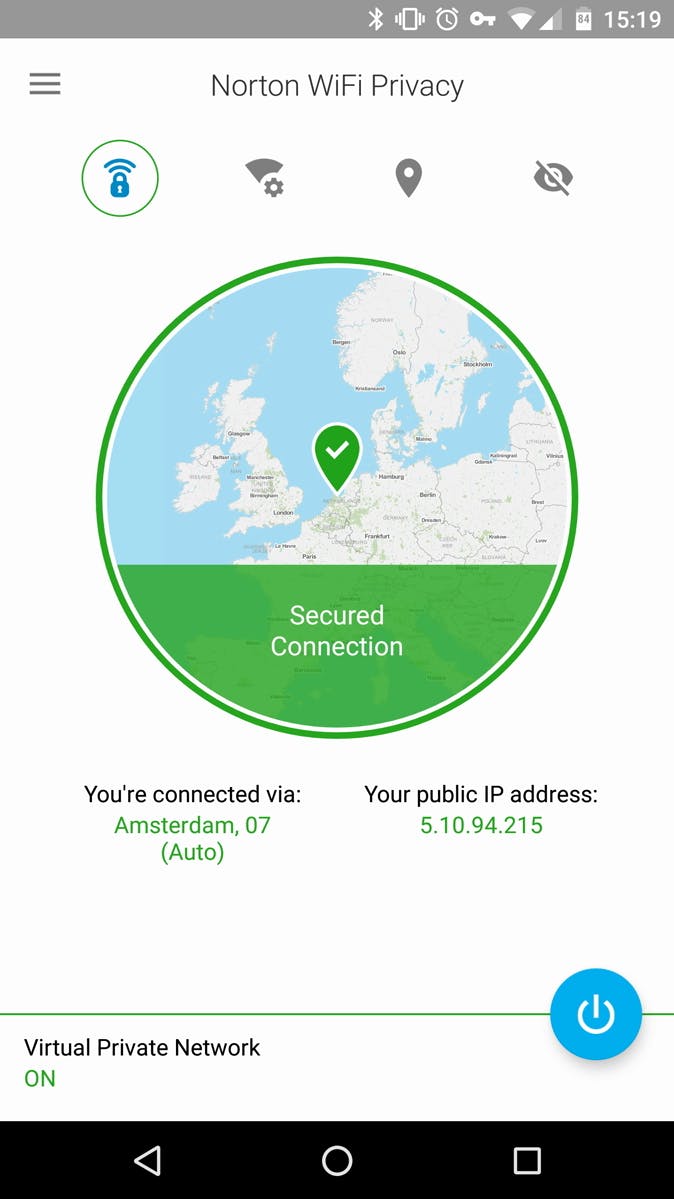The width and height of the screenshot is (674, 1199).
Task: Open the virtual location pin tab
Action: 408,179
